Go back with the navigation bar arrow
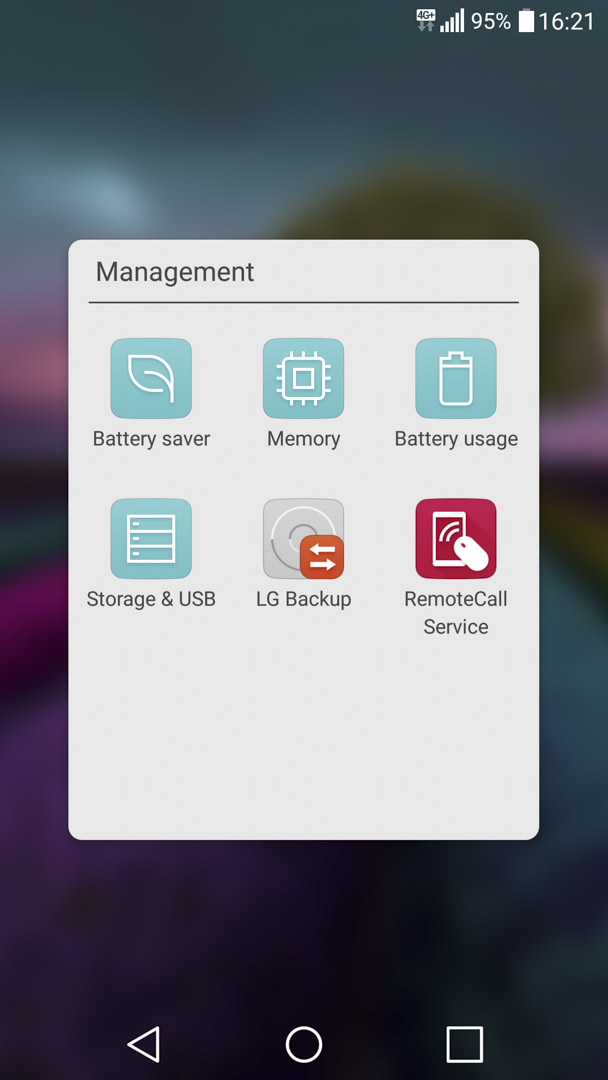This screenshot has width=608, height=1080. click(144, 1044)
